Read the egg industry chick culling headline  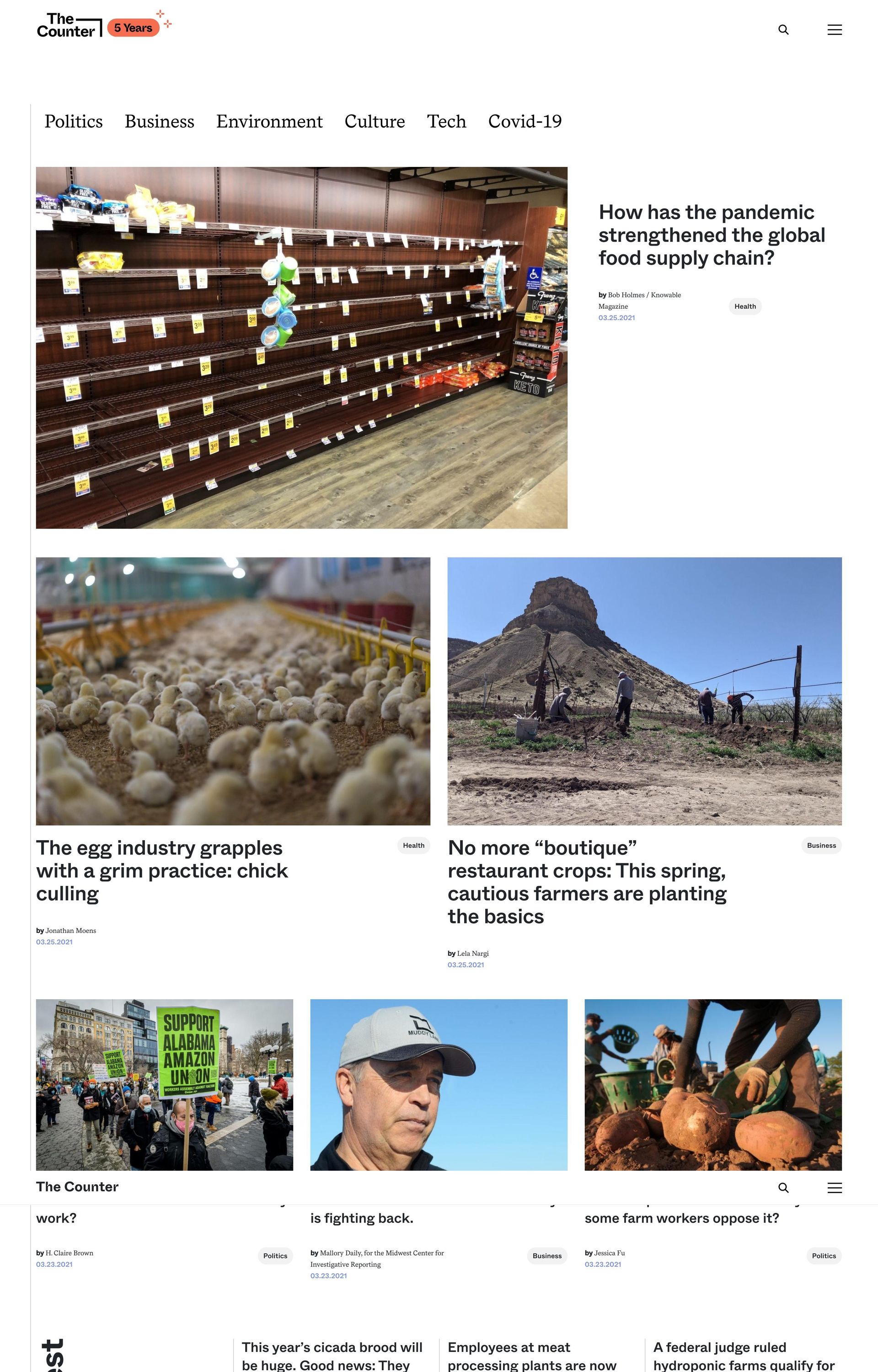(162, 870)
